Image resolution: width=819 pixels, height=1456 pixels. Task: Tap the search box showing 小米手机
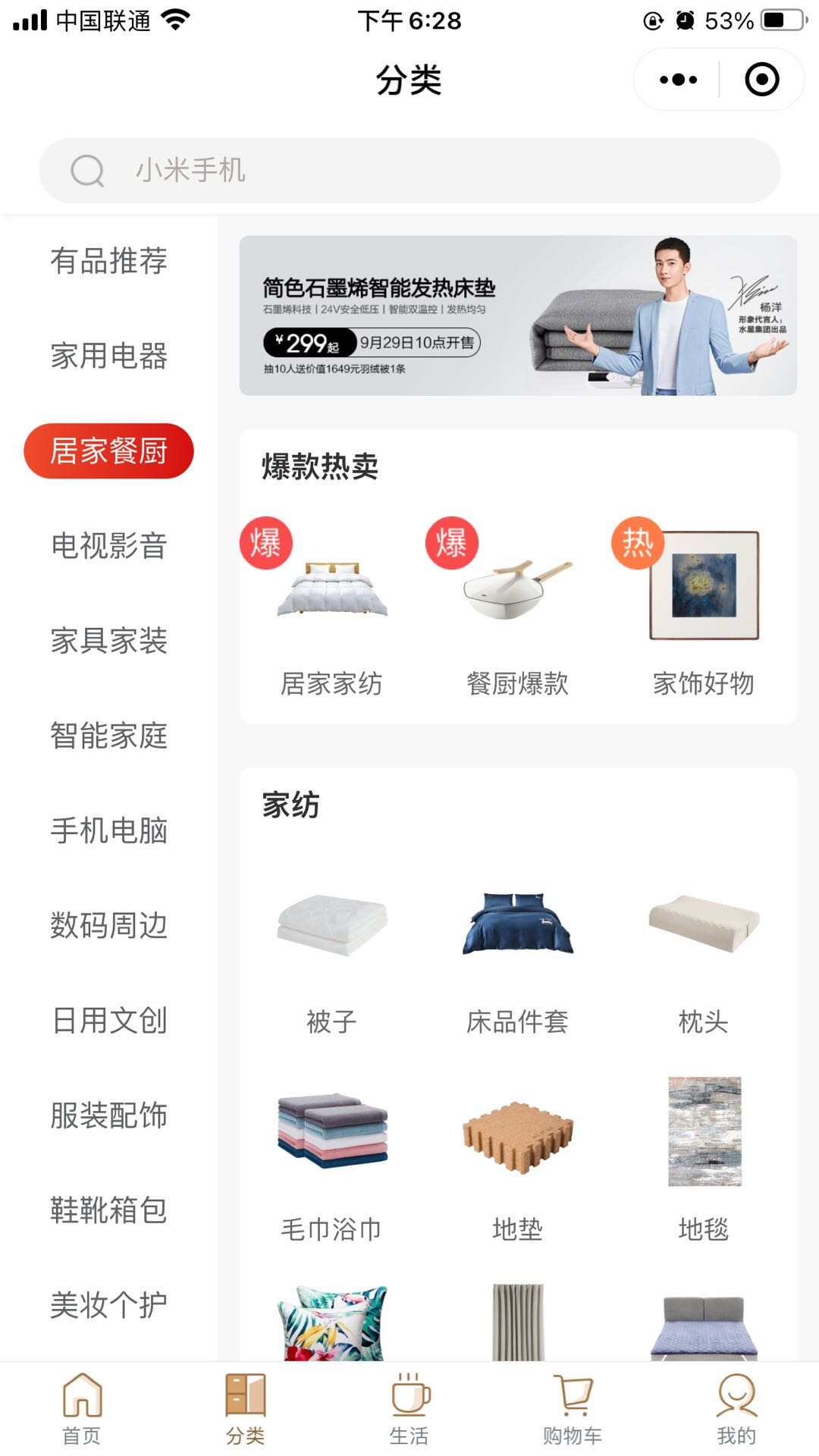tap(409, 171)
